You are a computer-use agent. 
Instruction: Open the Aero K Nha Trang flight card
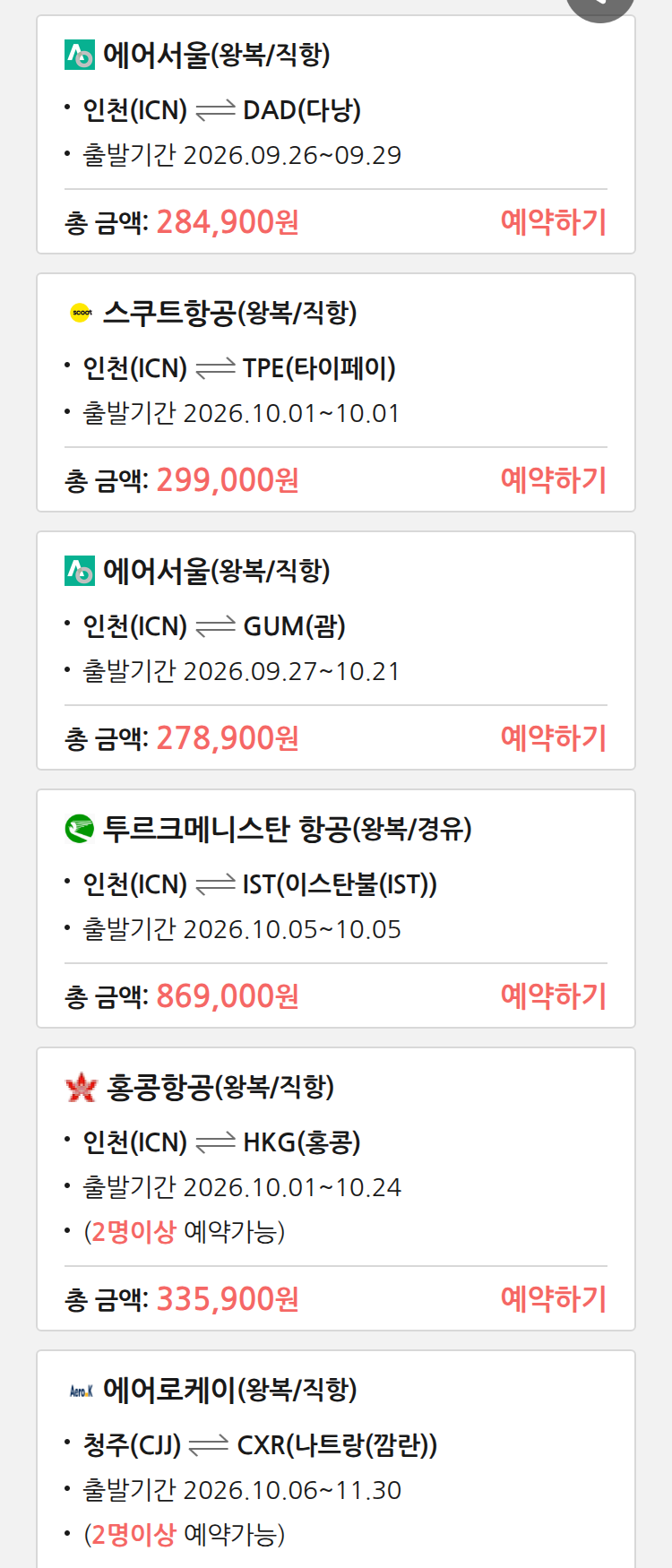336,1459
